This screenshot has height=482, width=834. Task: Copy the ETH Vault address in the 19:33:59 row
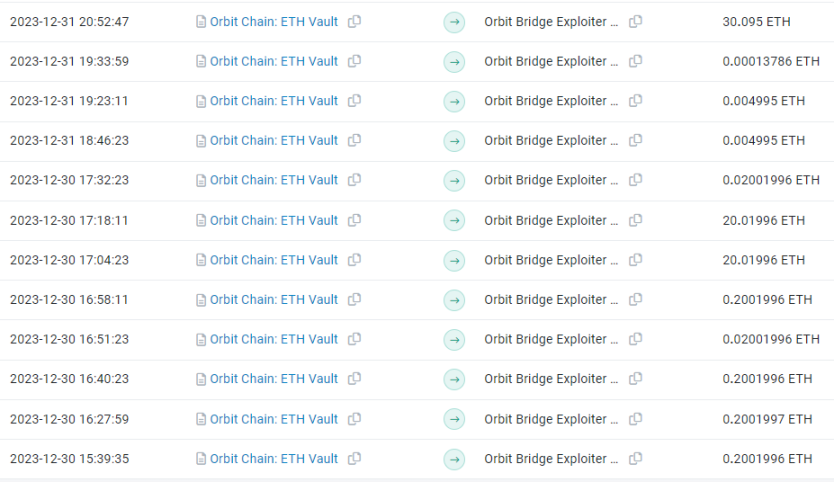click(354, 61)
